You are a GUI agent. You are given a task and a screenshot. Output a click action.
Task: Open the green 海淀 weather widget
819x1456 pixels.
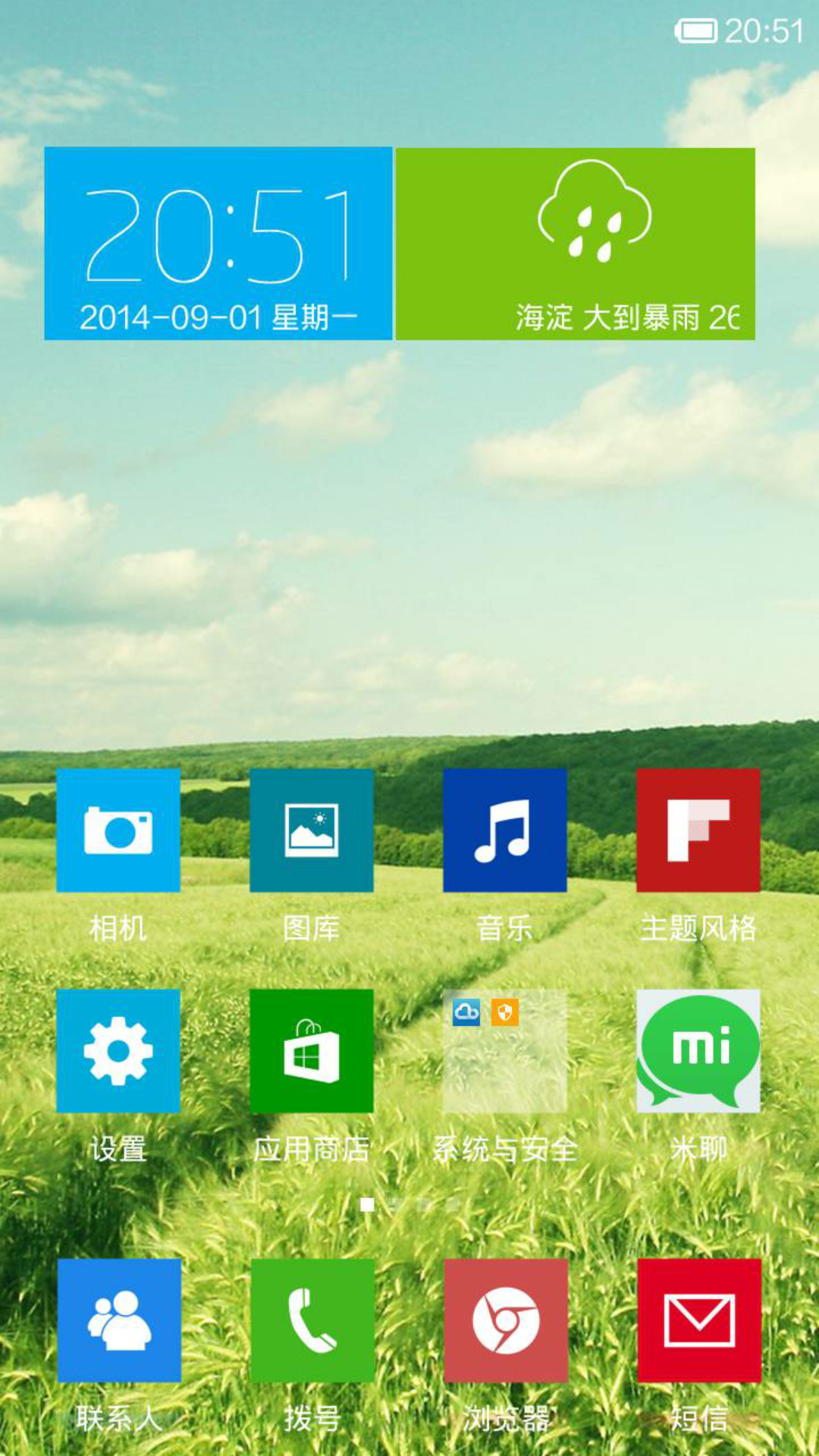click(x=576, y=243)
